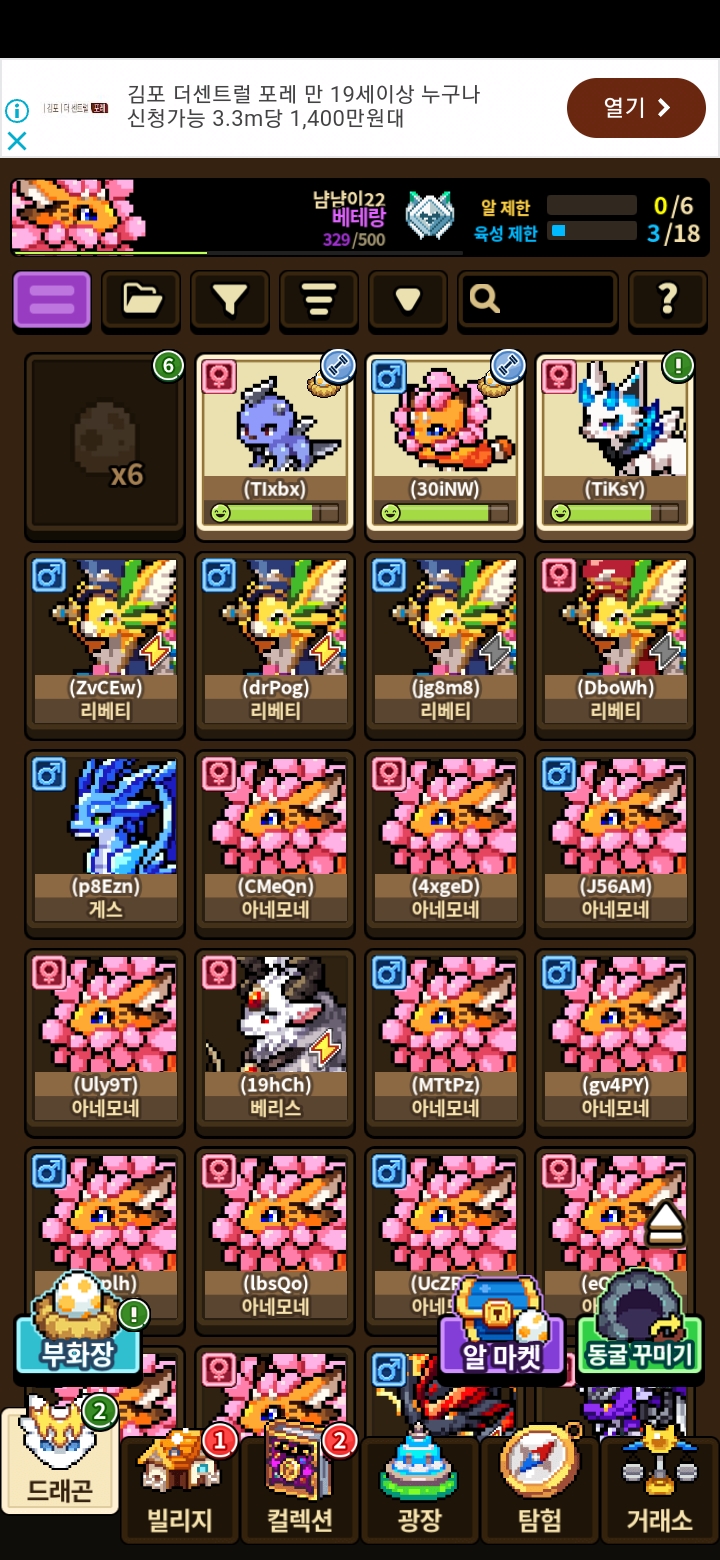The width and height of the screenshot is (720, 1560).
Task: Tap the 열기 button on the ad
Action: (x=636, y=108)
